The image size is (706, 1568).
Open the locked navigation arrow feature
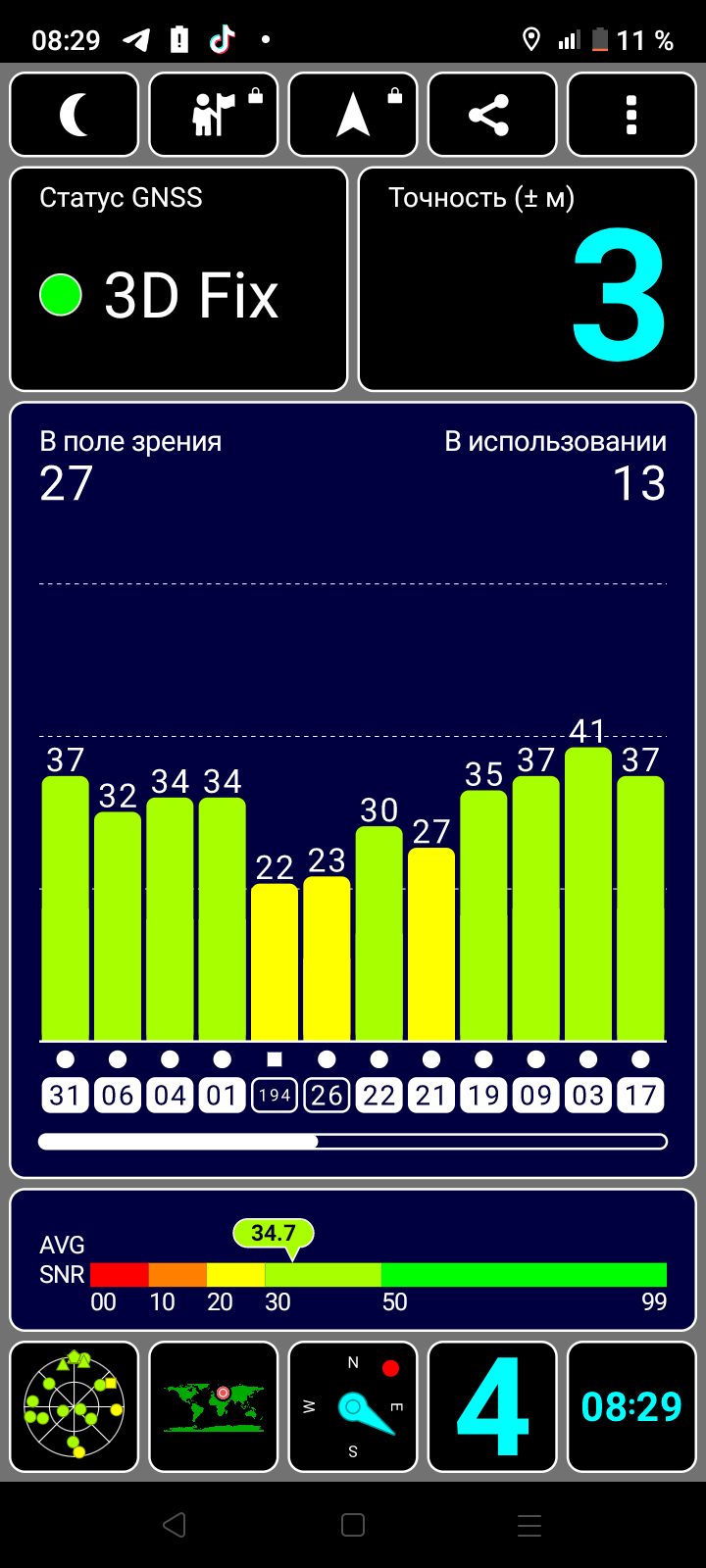[353, 115]
